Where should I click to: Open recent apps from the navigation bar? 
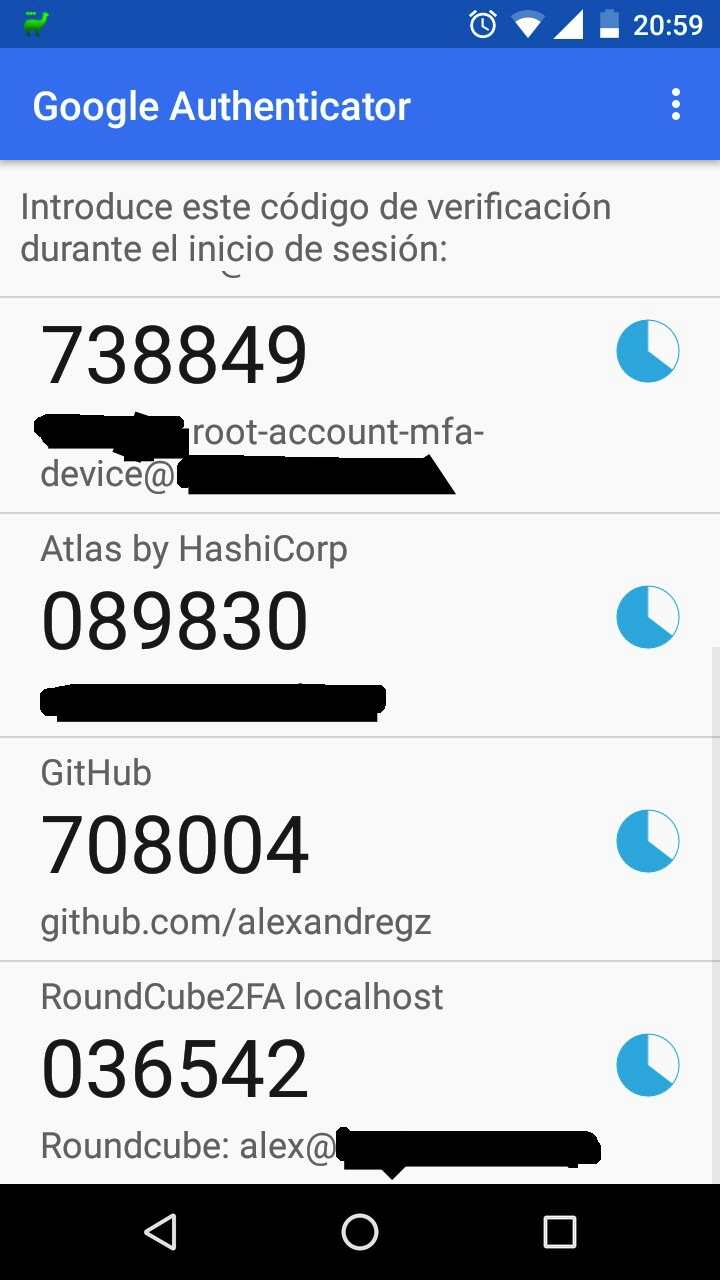click(x=559, y=1232)
